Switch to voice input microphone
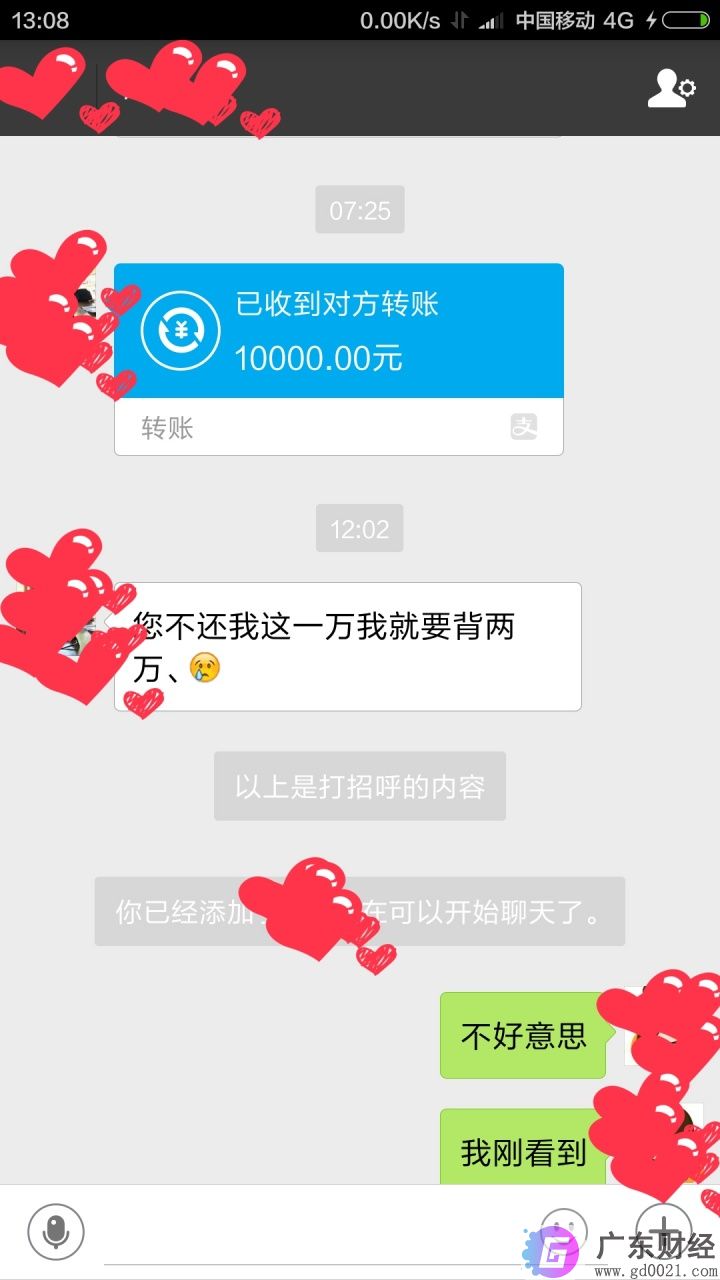 (56, 1231)
